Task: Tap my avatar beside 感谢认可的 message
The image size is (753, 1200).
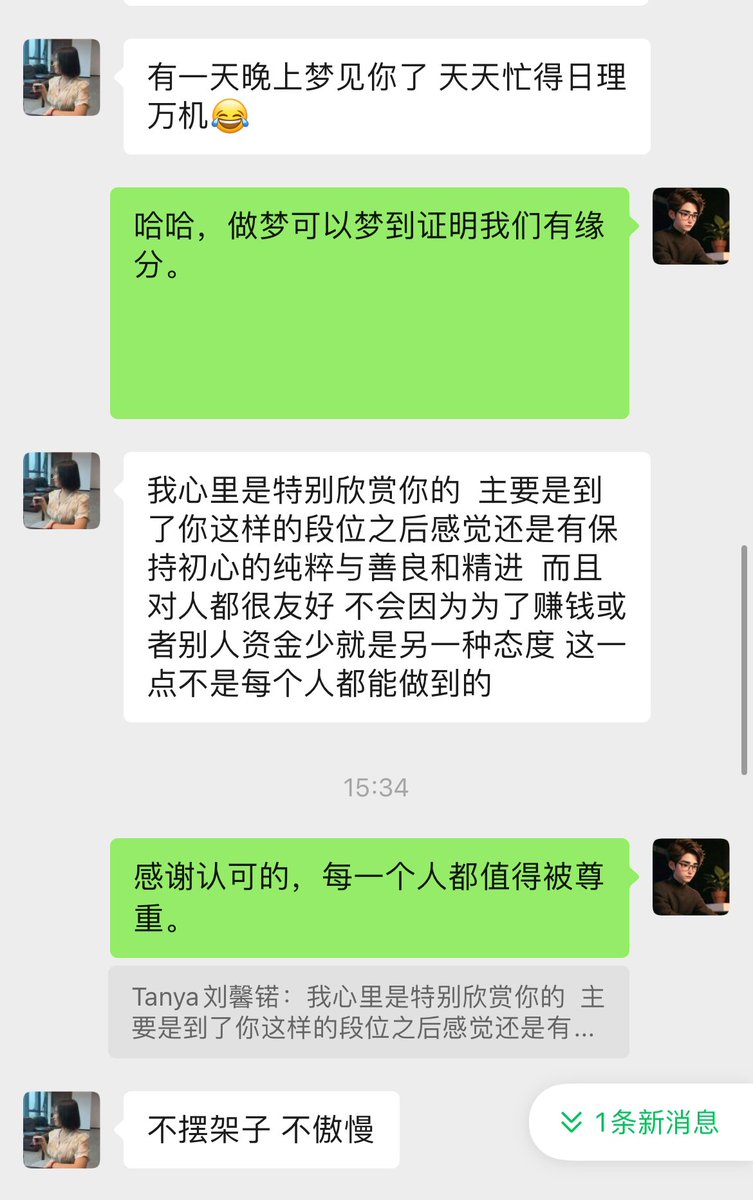Action: tap(691, 877)
